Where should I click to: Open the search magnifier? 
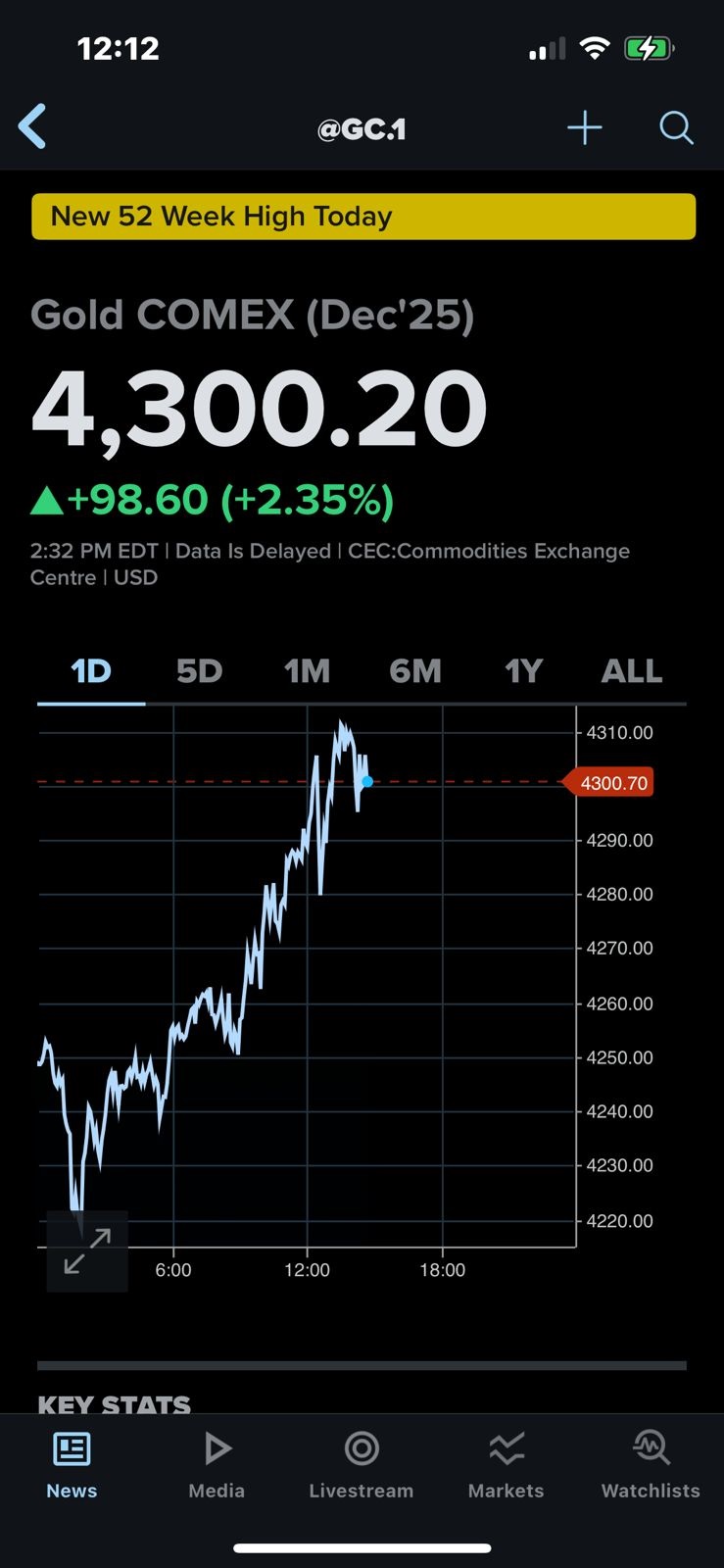[x=676, y=127]
